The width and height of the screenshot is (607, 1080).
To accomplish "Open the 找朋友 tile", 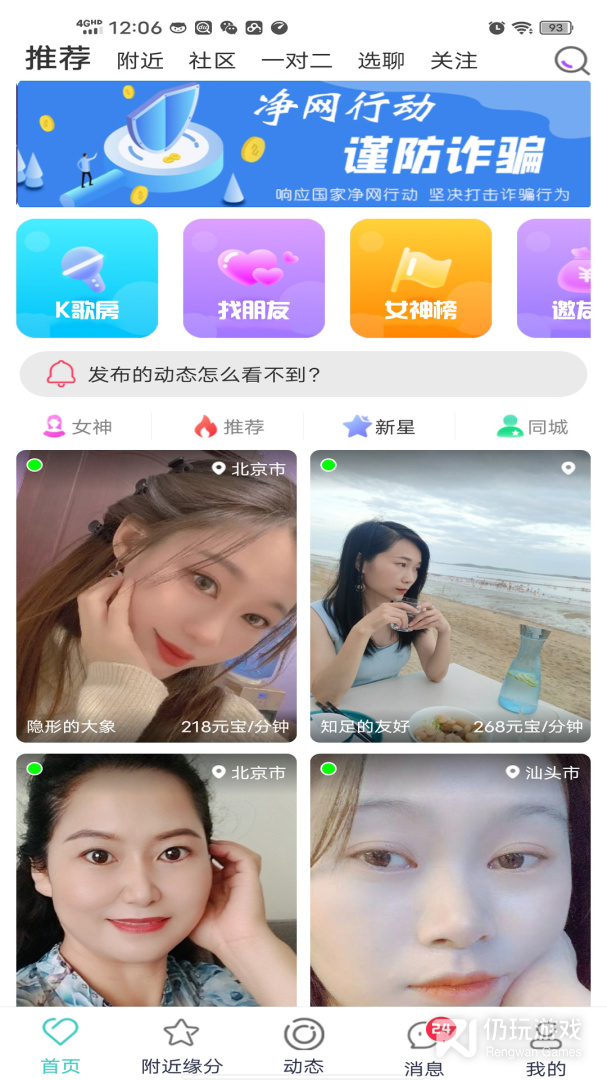I will (x=254, y=278).
